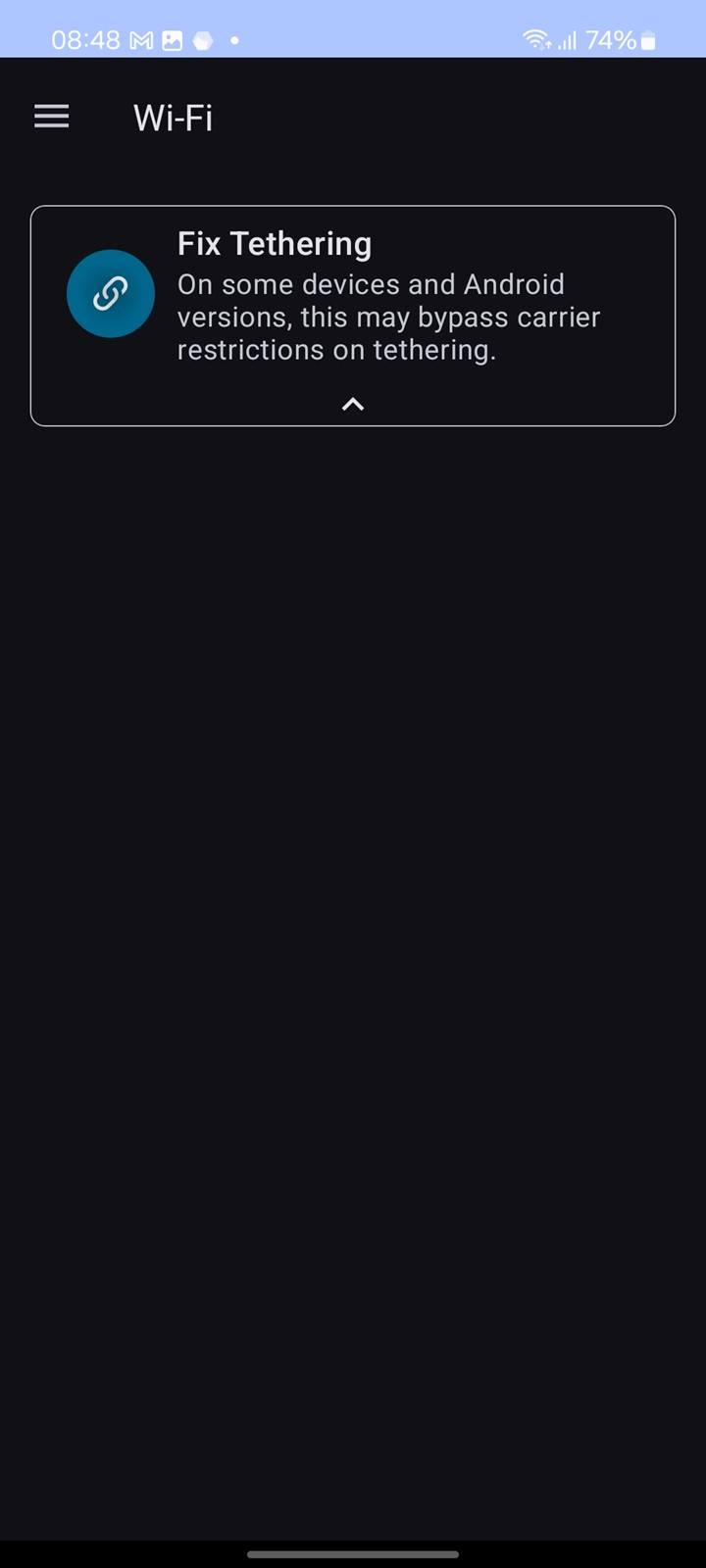Screen dimensions: 706x1568
Task: Open the hamburger navigation drawer menu
Action: coord(52,118)
